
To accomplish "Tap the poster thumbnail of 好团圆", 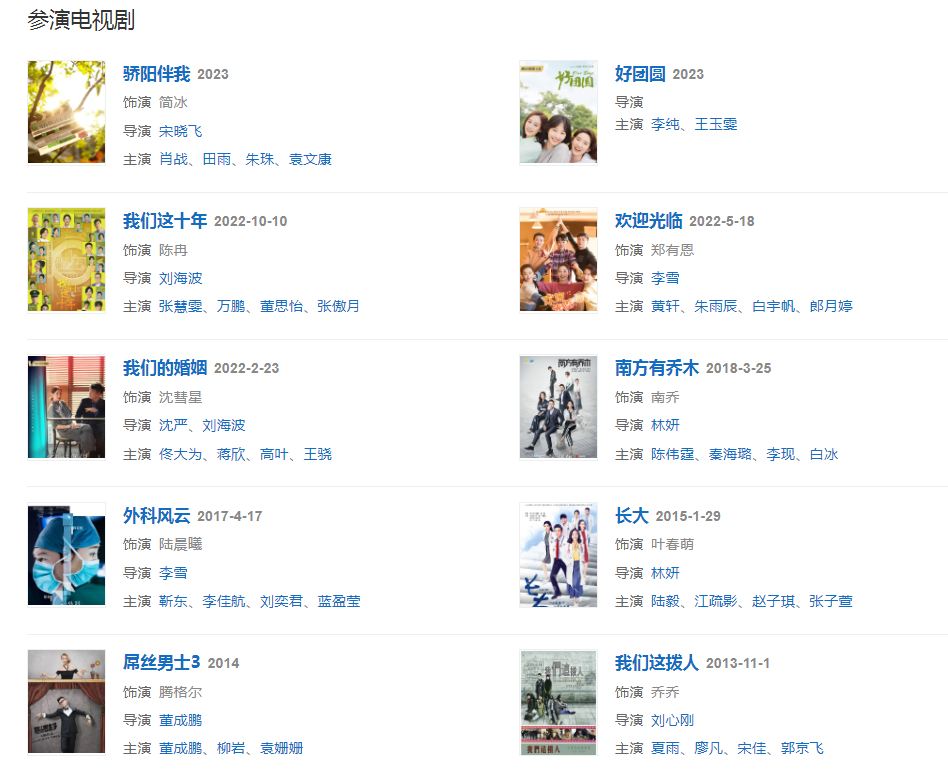I will [x=558, y=112].
